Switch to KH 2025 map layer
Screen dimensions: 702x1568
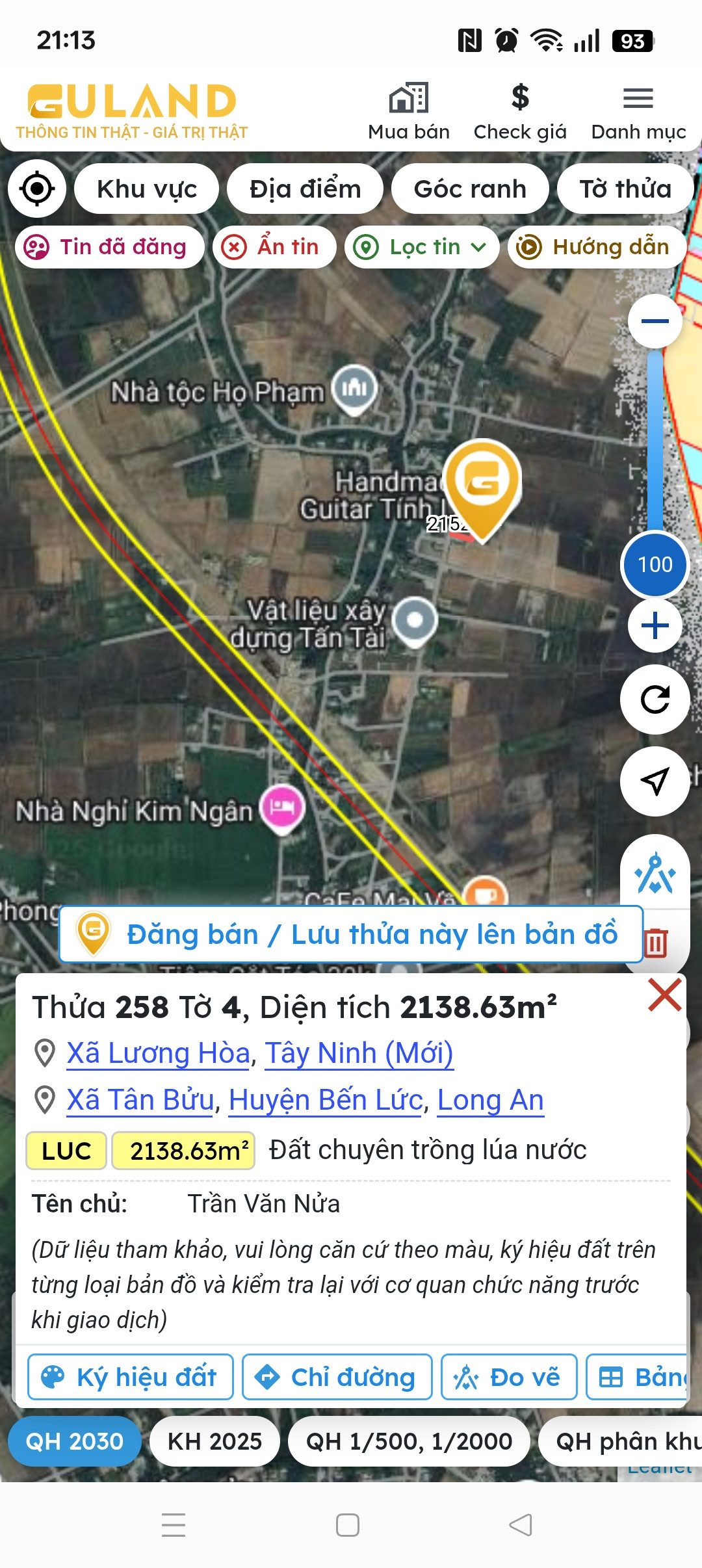214,1441
